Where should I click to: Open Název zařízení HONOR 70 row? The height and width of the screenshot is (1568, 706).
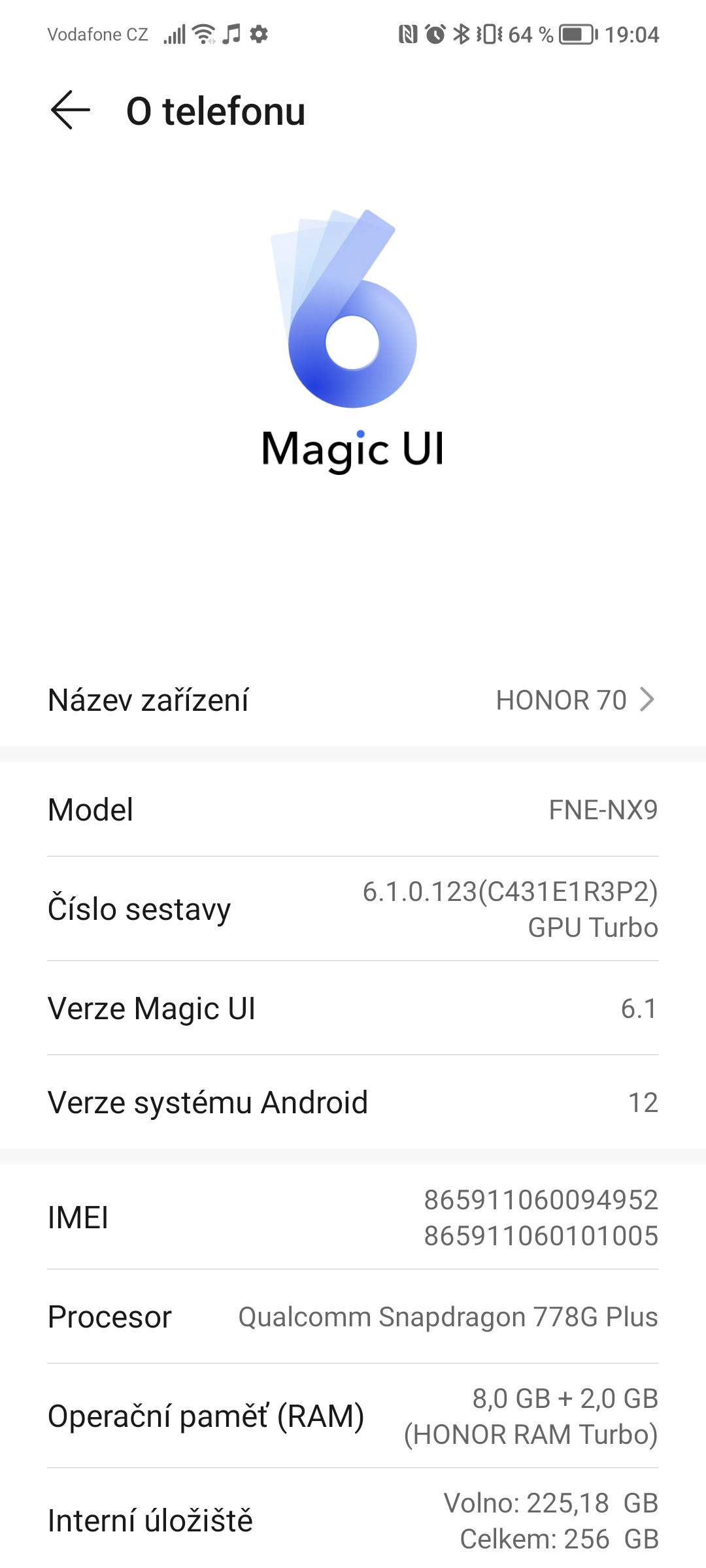[x=353, y=700]
